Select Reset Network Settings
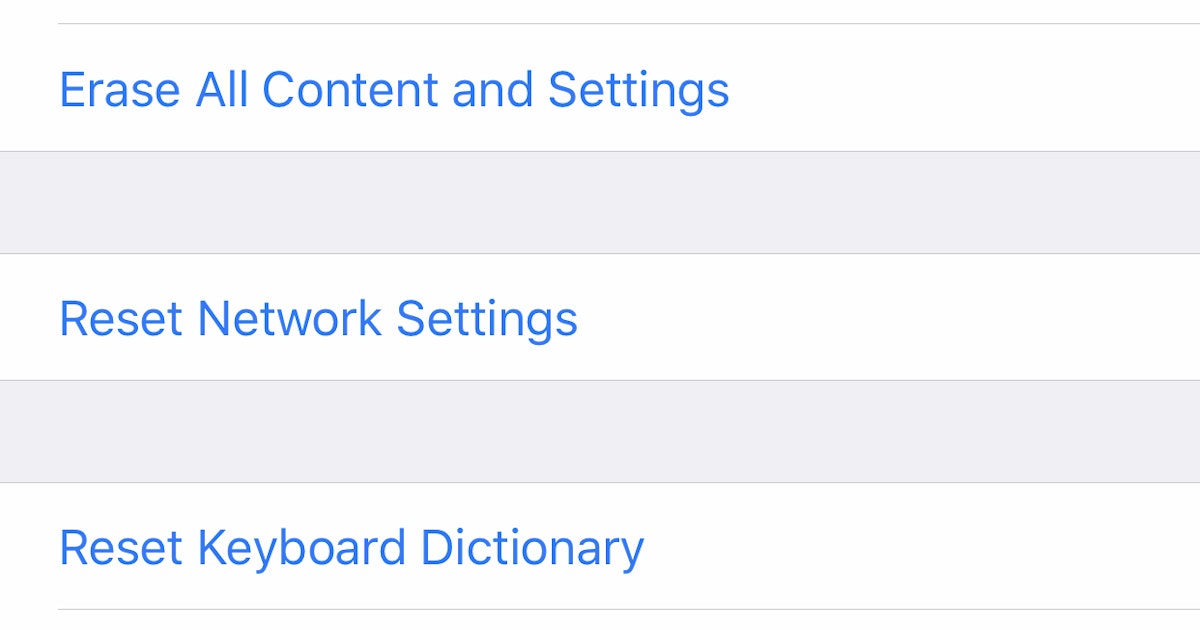This screenshot has height=630, width=1200. pyautogui.click(x=318, y=319)
